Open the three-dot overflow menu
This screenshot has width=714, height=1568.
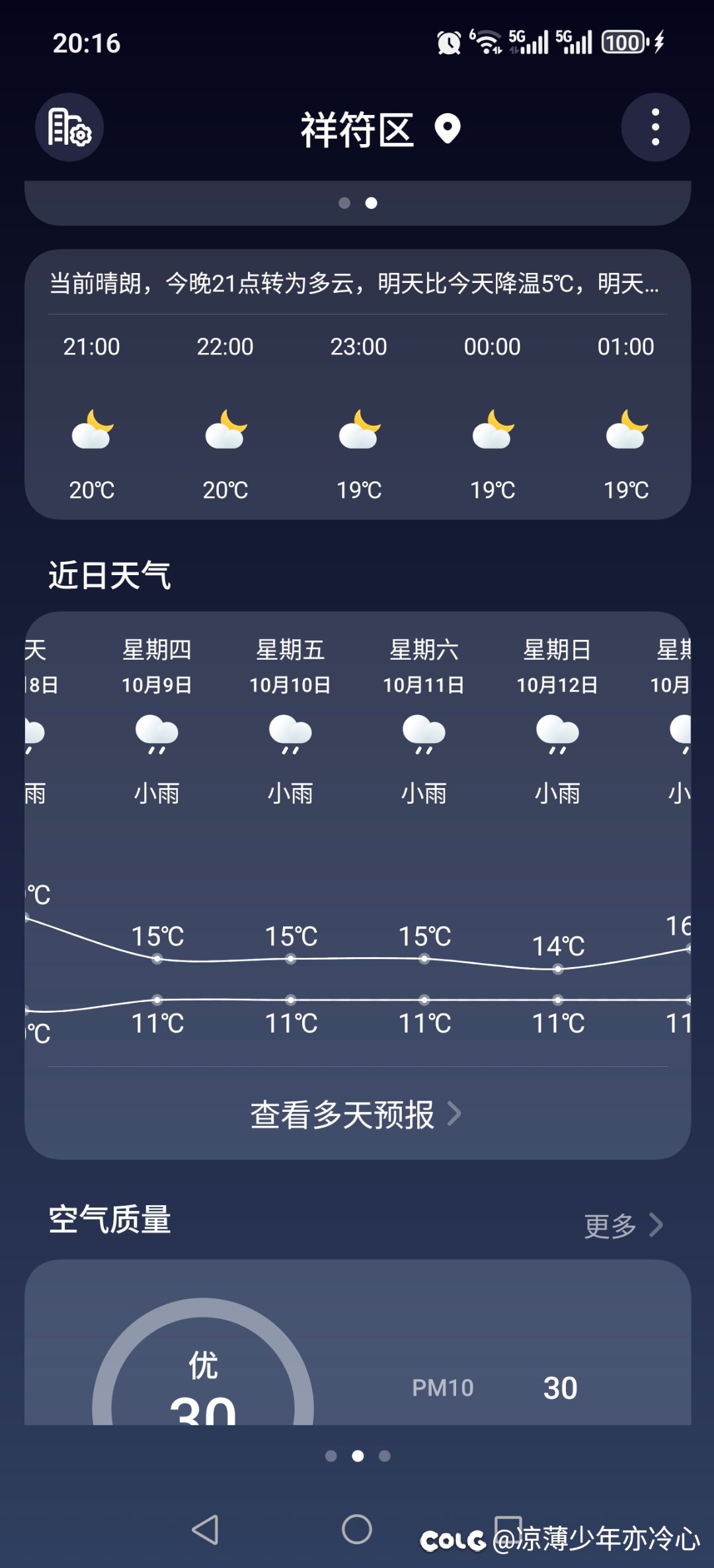654,128
